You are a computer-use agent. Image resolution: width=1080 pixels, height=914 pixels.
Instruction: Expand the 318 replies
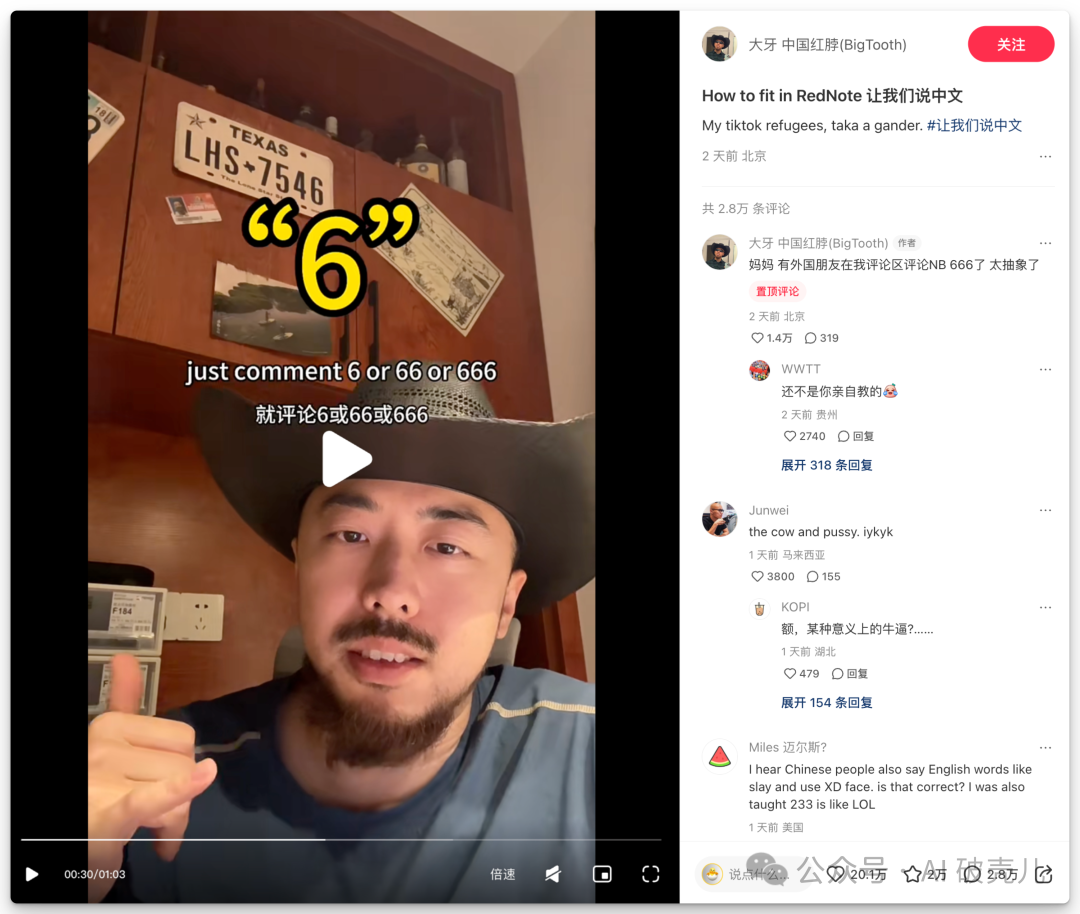(826, 465)
